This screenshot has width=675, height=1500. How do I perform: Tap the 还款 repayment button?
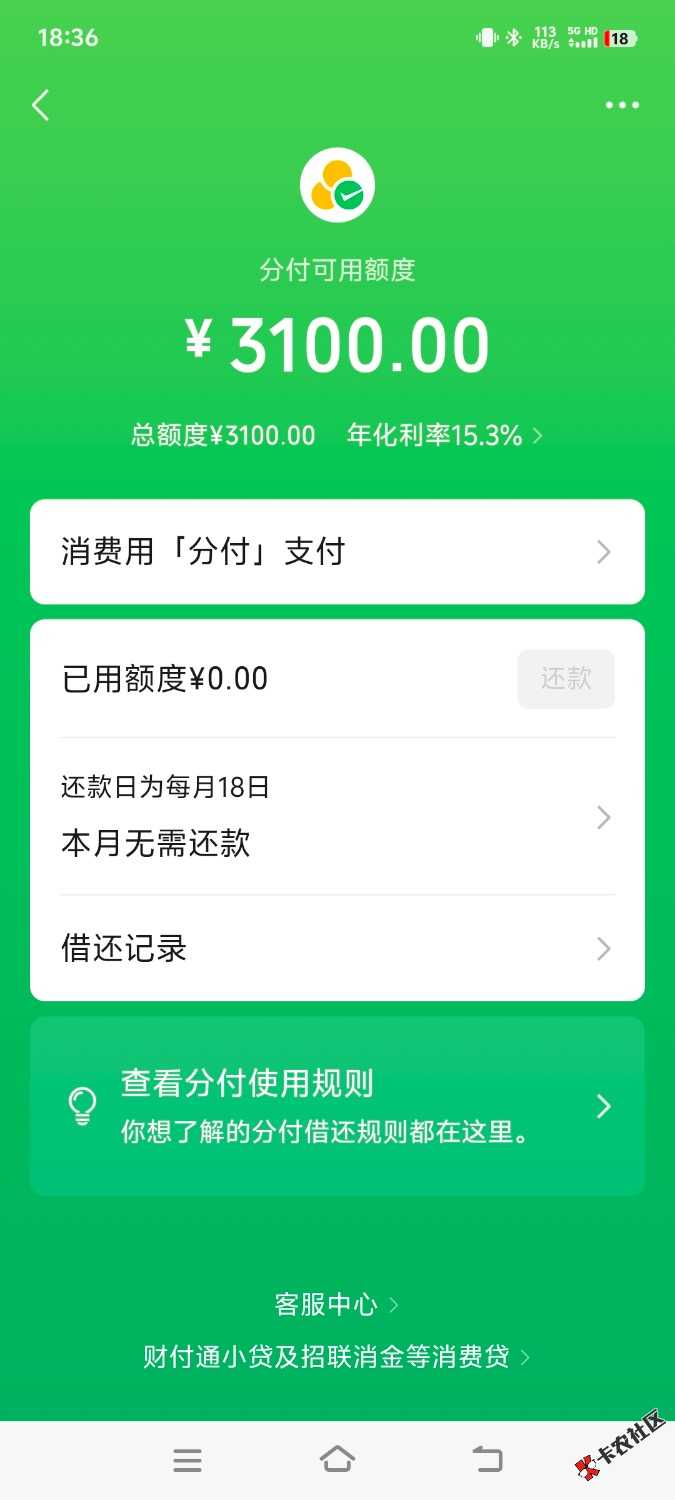tap(566, 679)
